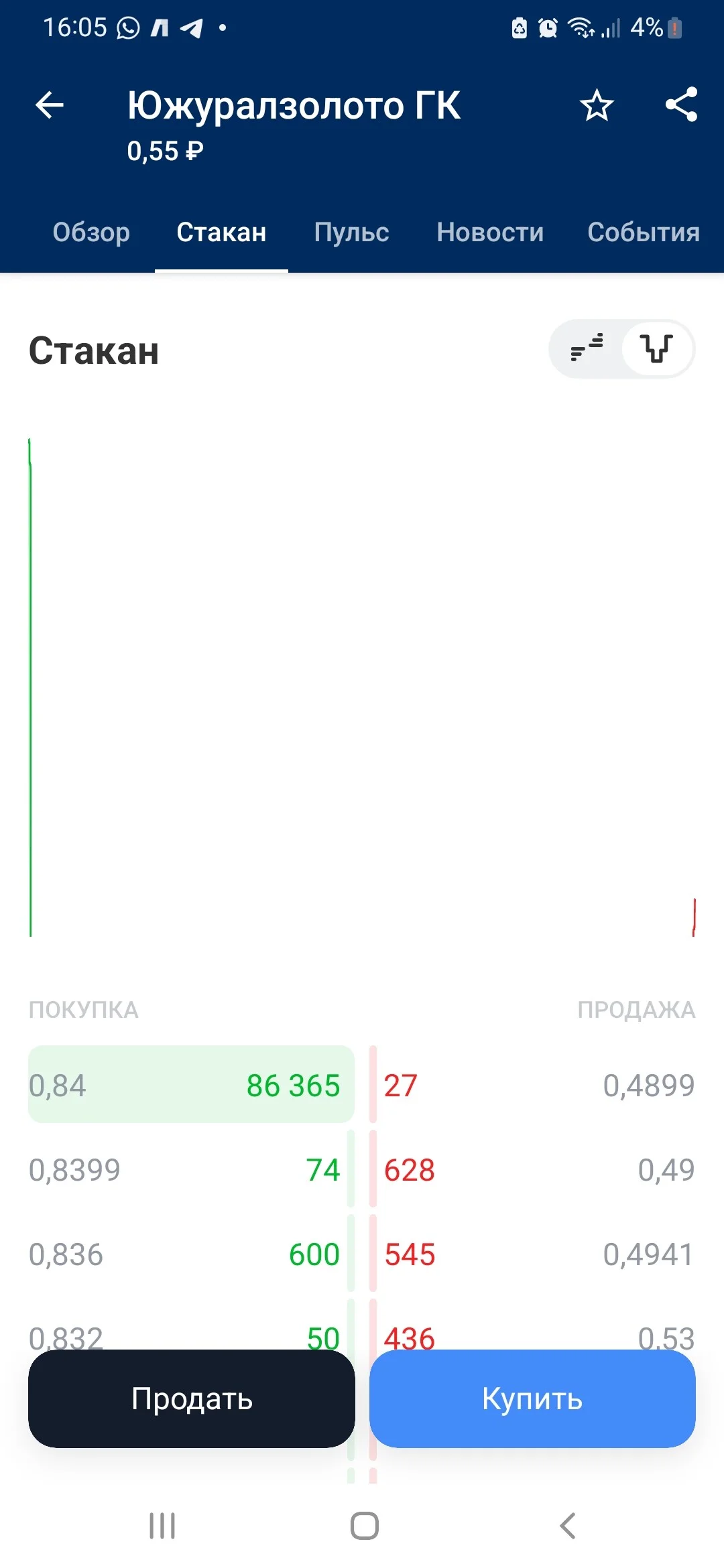
Task: Share this stock page
Action: [x=681, y=105]
